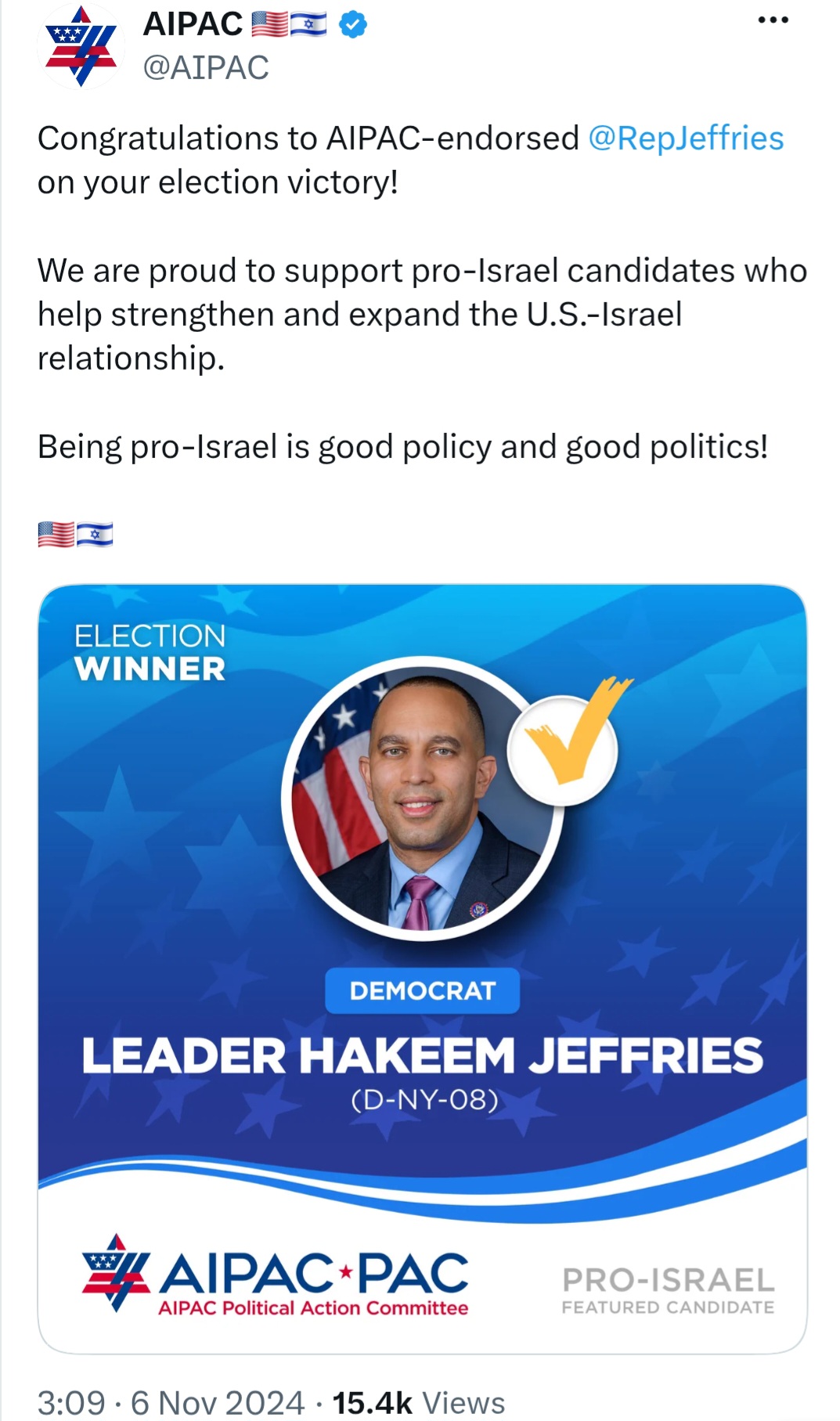View the AIPAC account name profile
The image size is (840, 1421).
click(193, 24)
